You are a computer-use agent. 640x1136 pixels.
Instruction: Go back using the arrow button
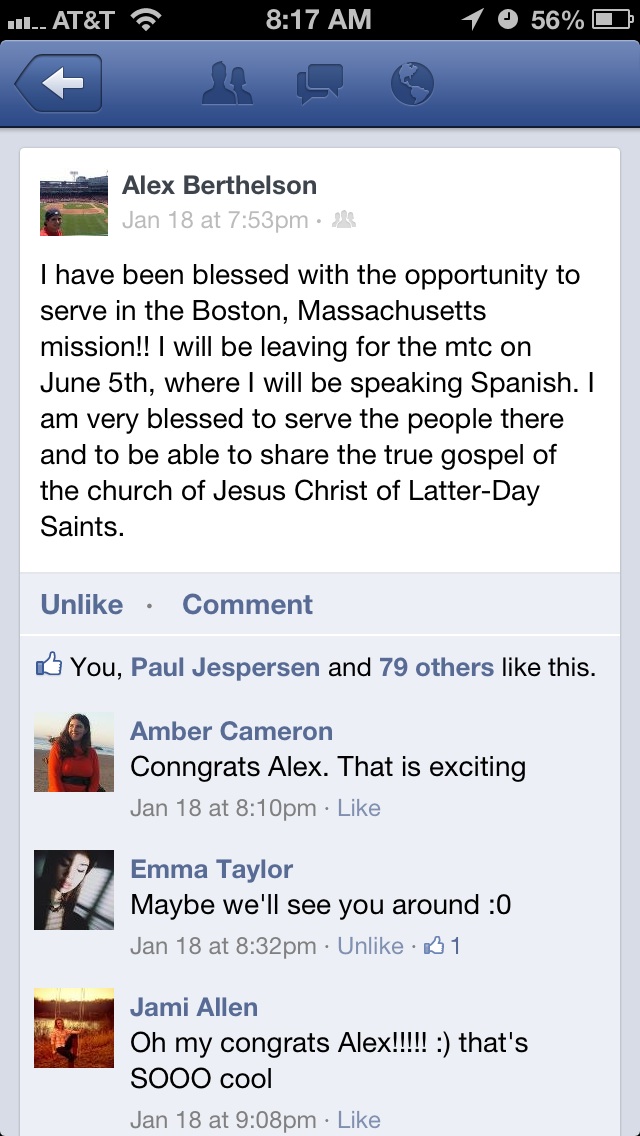coord(59,84)
